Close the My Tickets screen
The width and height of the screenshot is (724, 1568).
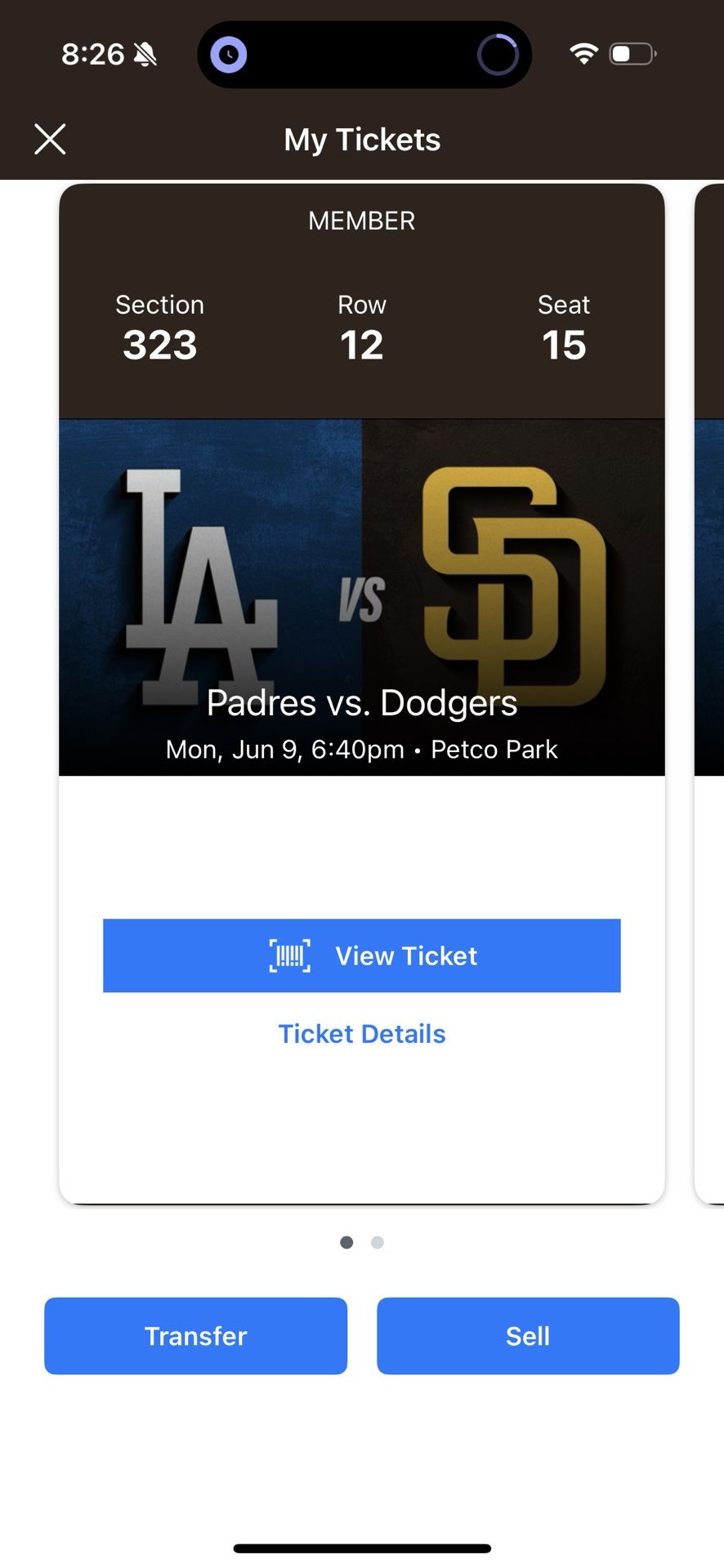[x=50, y=139]
